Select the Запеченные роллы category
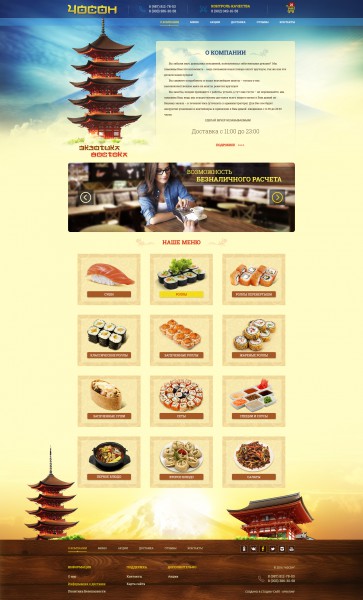The image size is (363, 600). pos(181,340)
